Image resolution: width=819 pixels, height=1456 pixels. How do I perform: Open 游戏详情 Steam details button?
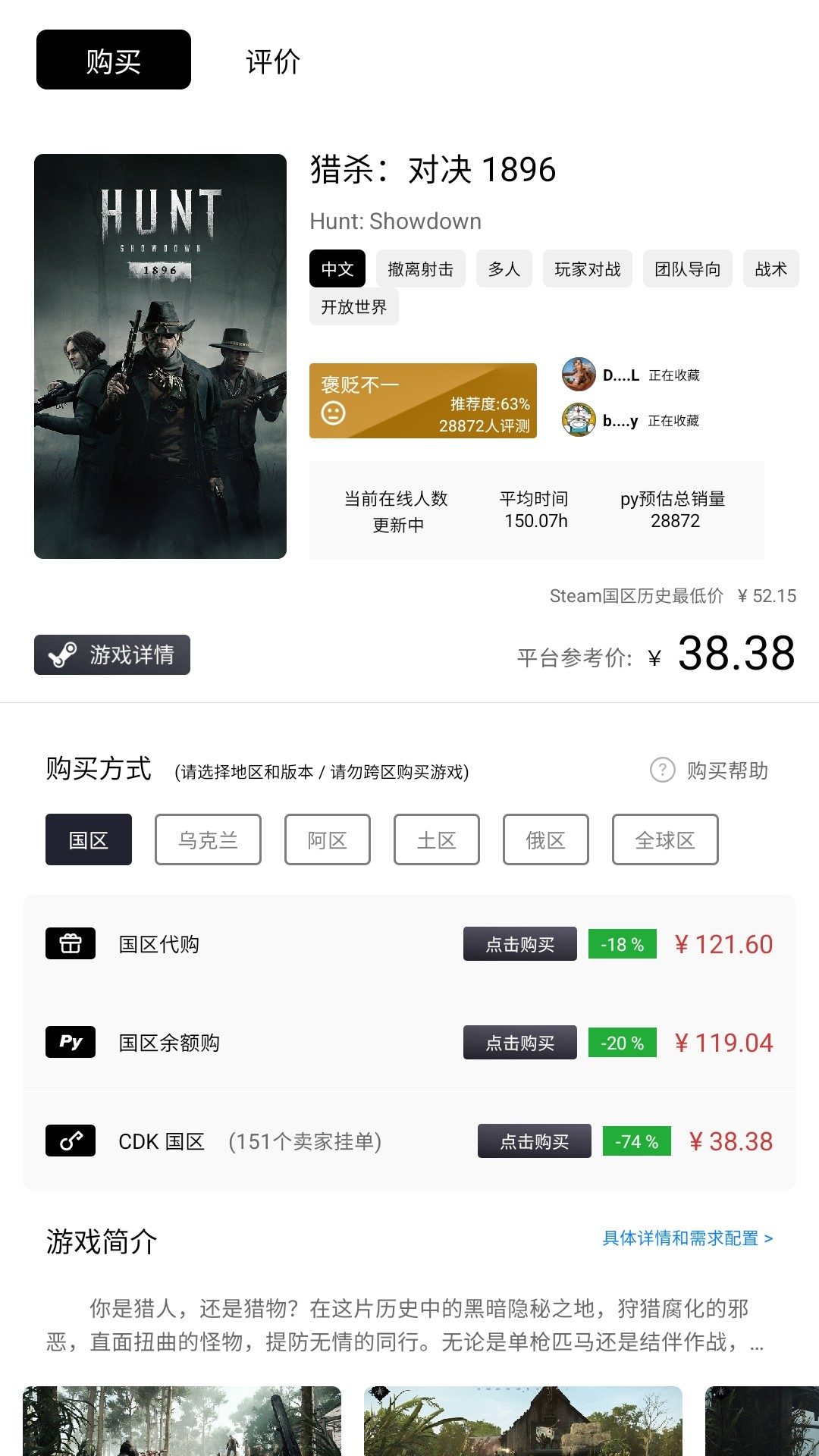pos(112,654)
